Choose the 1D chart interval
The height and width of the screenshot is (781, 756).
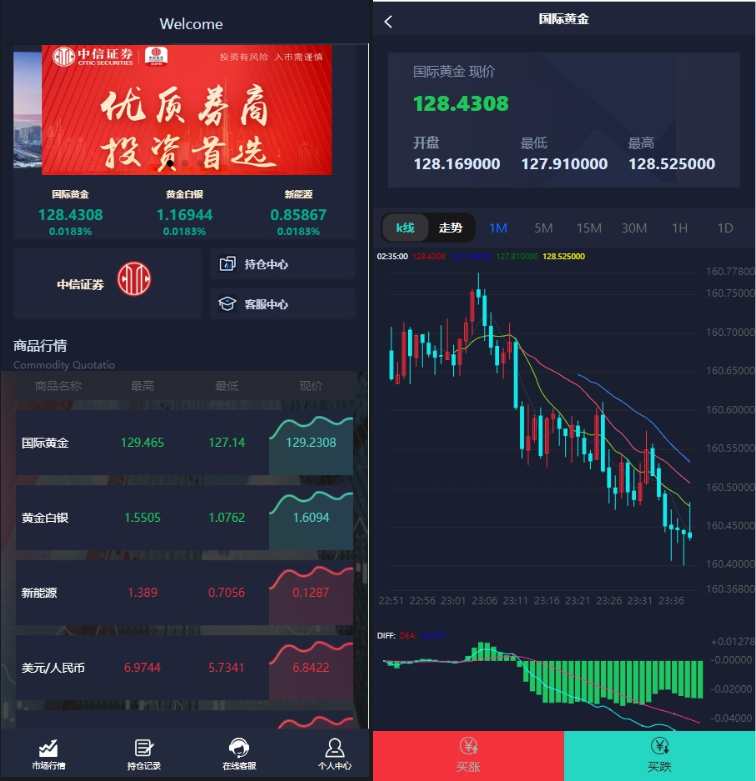tap(725, 228)
